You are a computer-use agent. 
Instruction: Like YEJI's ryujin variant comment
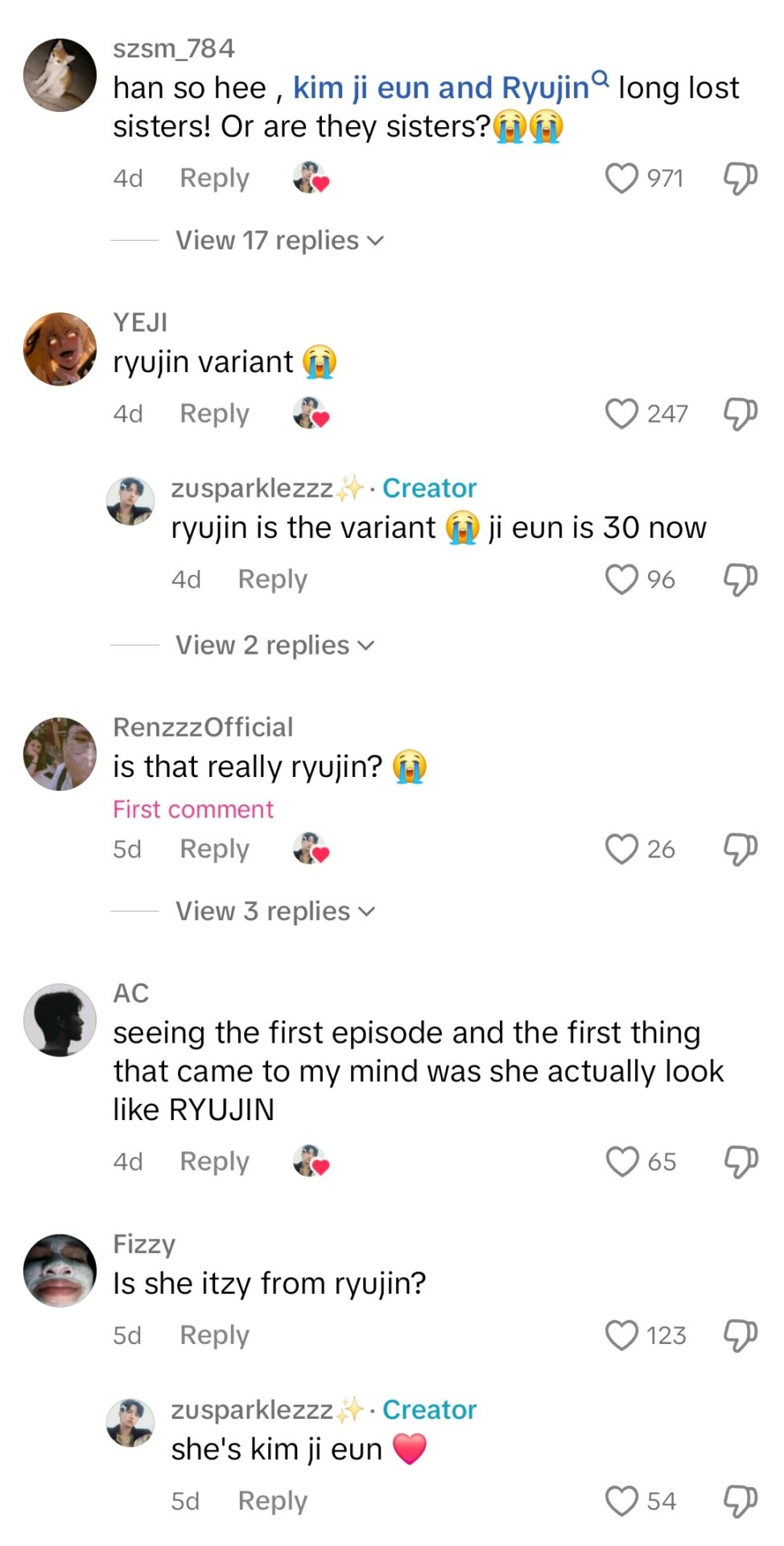click(621, 414)
